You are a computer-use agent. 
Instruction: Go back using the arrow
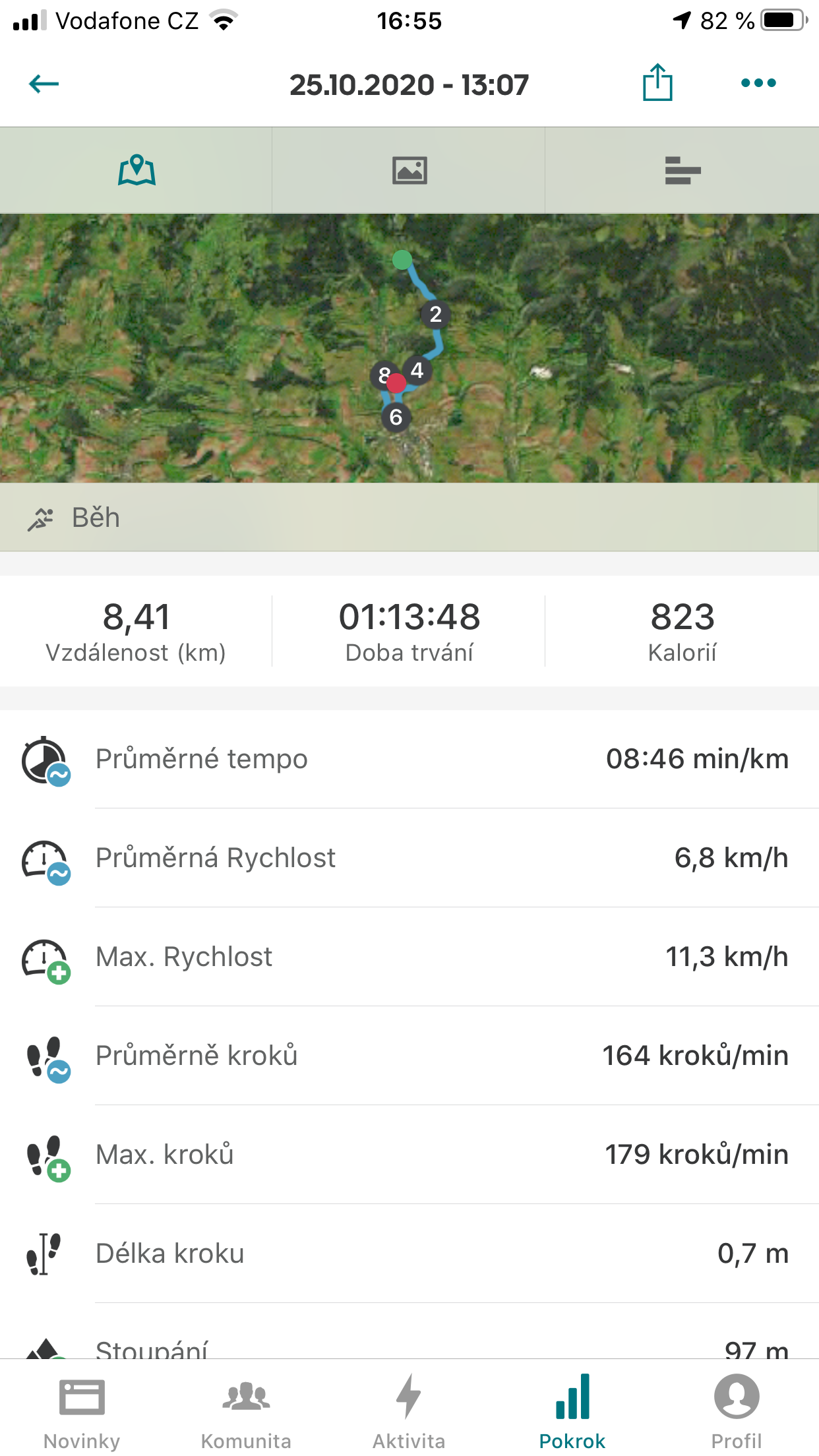44,84
